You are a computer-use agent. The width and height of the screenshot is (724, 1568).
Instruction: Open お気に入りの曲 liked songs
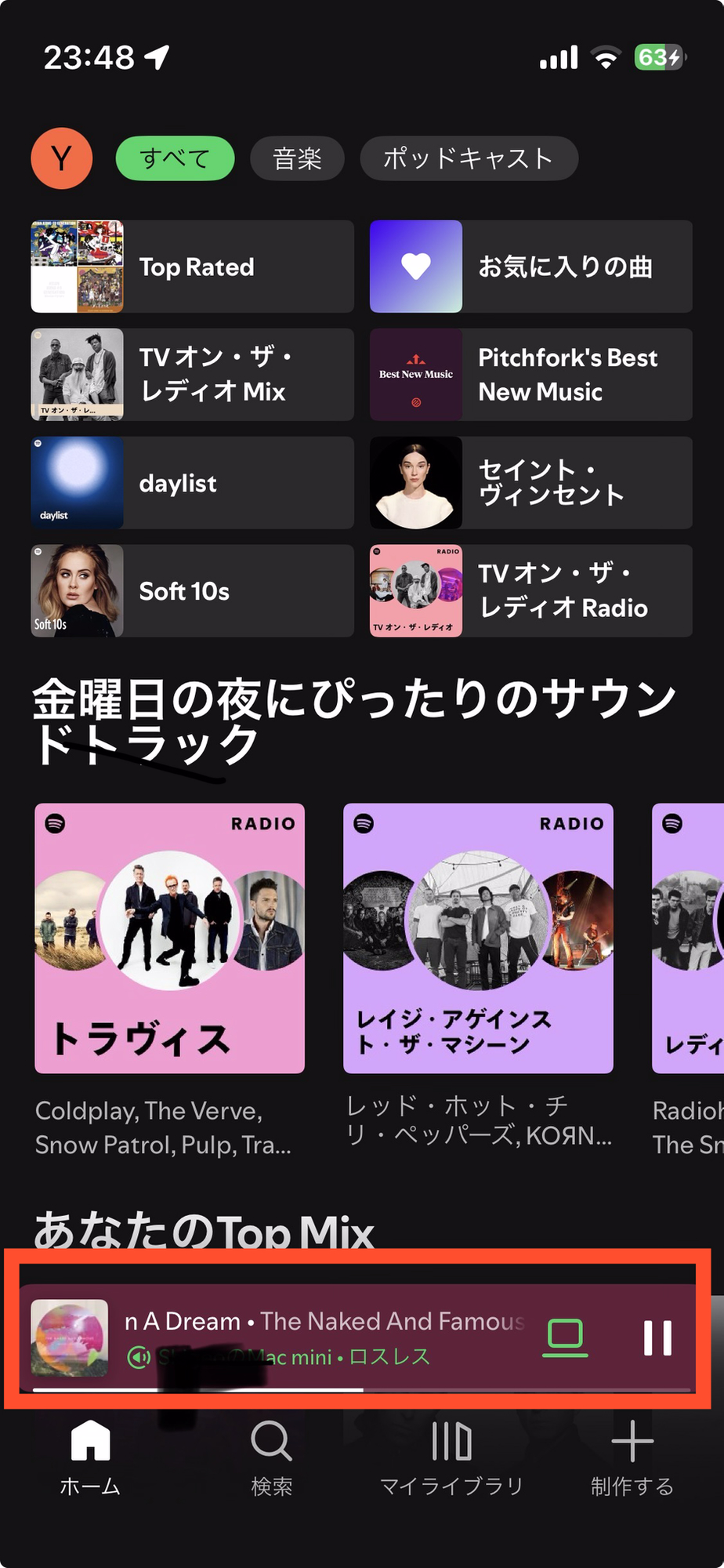(531, 267)
